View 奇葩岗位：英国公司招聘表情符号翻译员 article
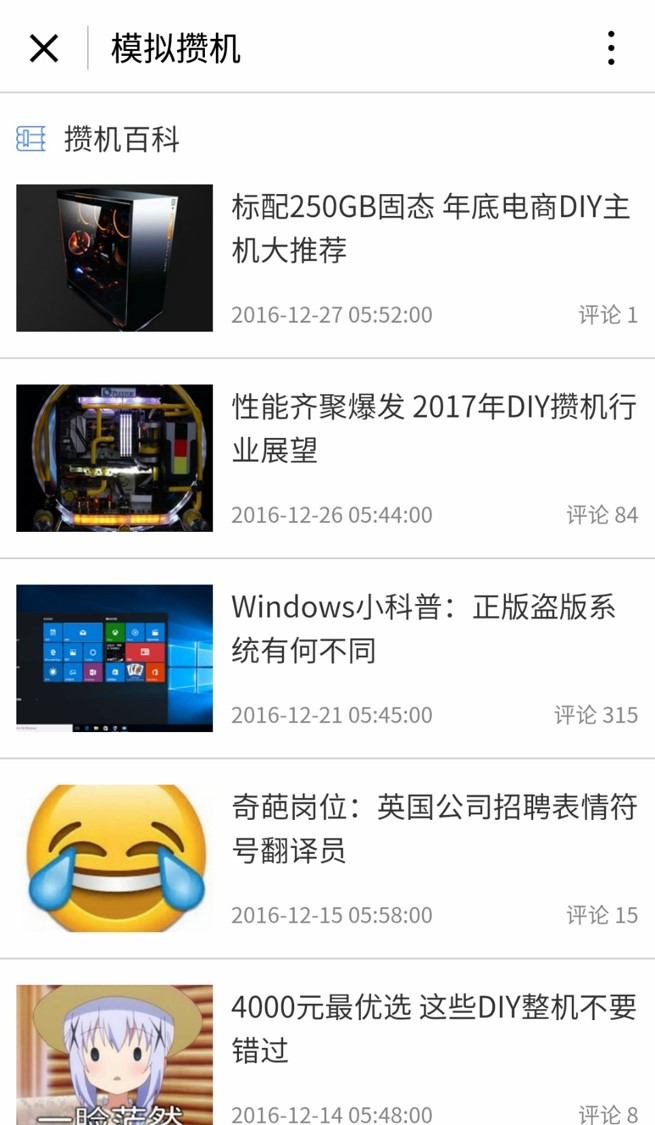 click(x=327, y=859)
